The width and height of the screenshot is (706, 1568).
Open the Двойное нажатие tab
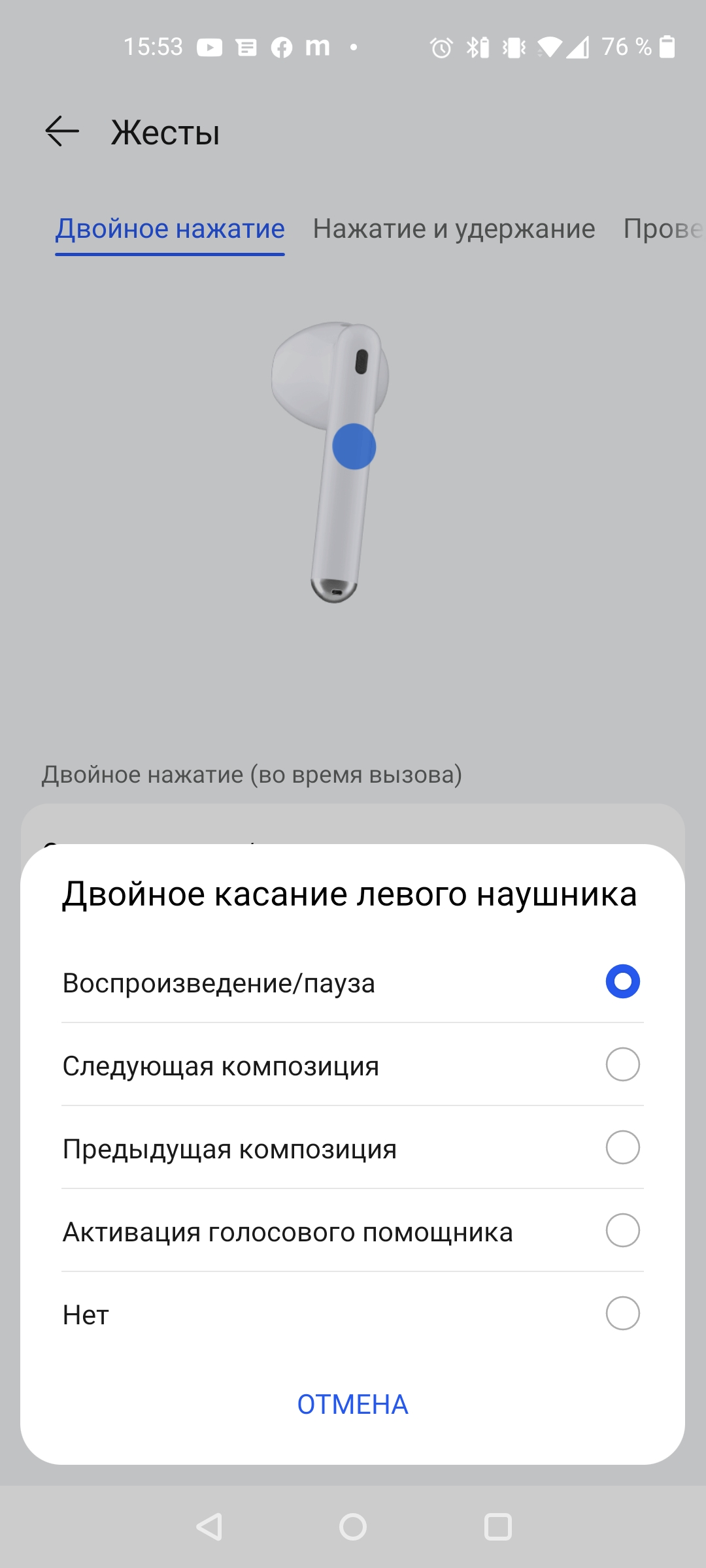[x=170, y=229]
